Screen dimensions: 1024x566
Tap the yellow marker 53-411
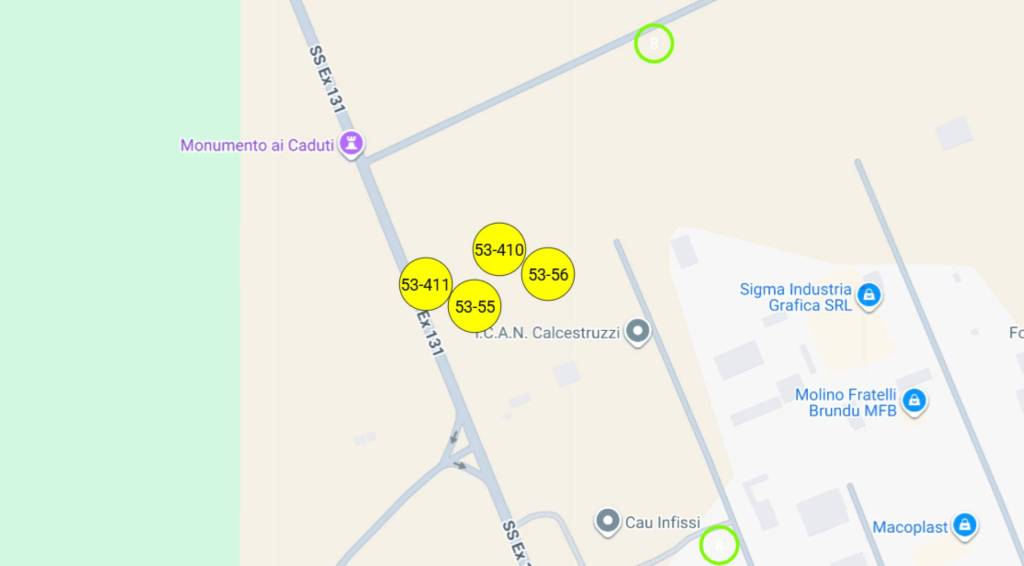tap(426, 285)
